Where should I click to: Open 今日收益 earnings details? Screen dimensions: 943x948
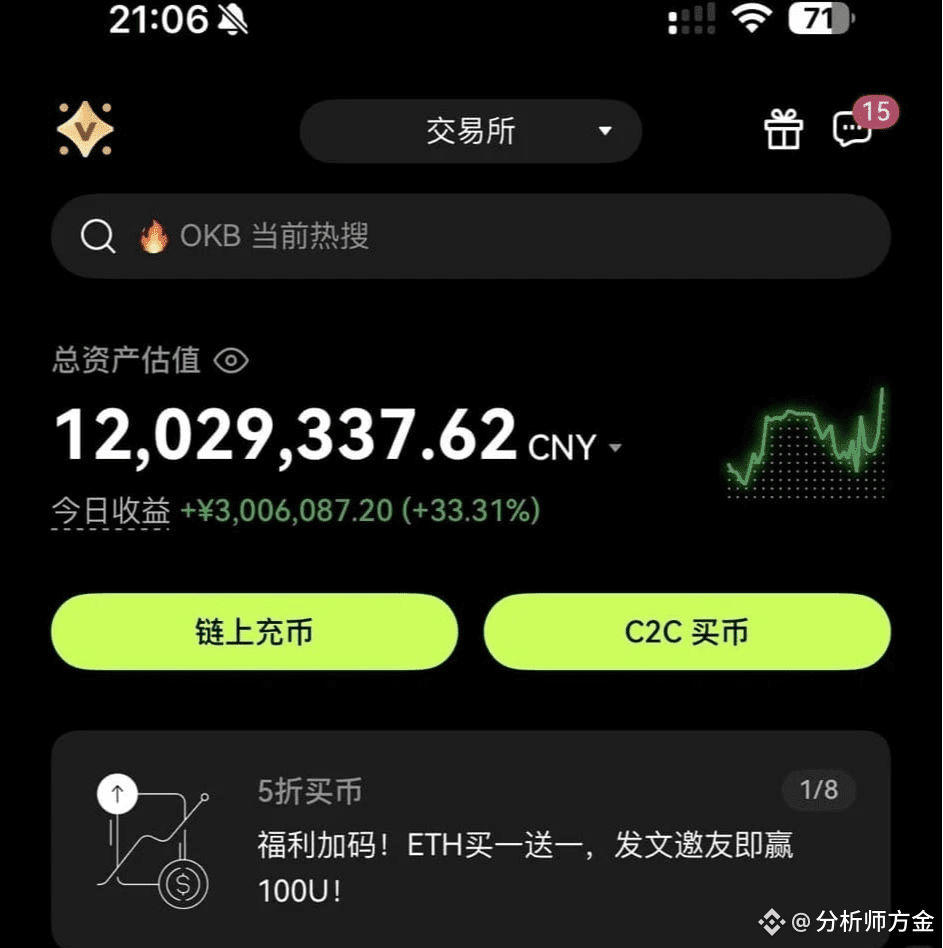[x=111, y=511]
